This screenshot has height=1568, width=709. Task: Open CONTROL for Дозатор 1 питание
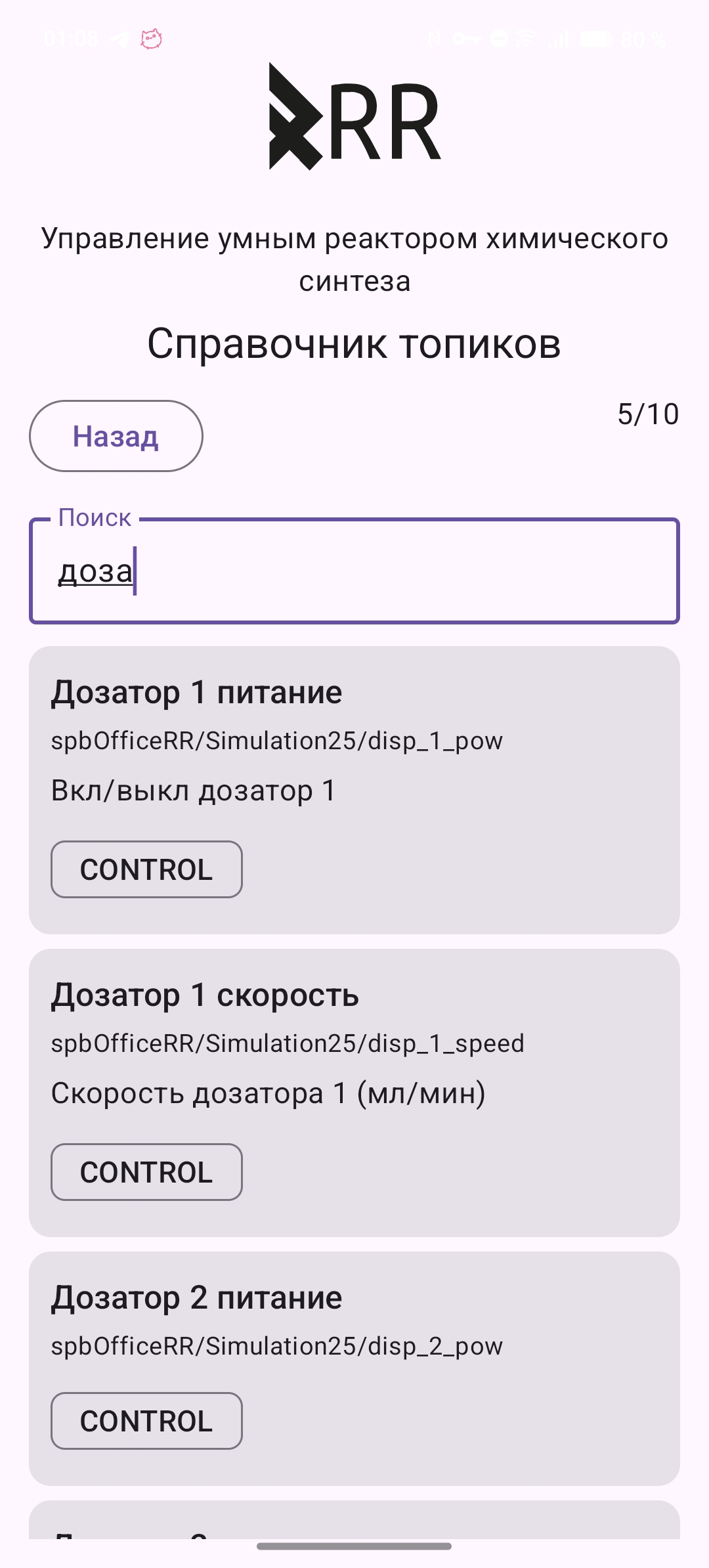(x=146, y=869)
